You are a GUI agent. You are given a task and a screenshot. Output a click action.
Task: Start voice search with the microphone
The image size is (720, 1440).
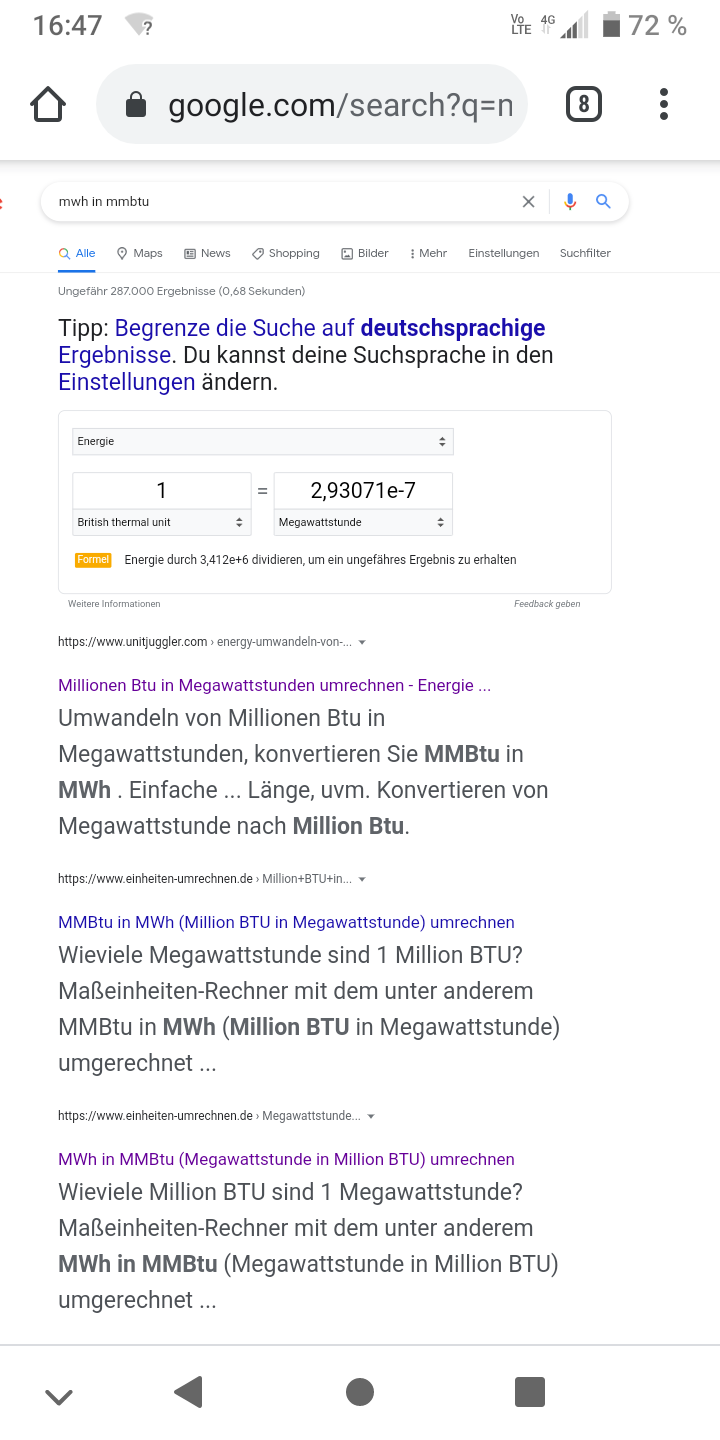click(570, 202)
